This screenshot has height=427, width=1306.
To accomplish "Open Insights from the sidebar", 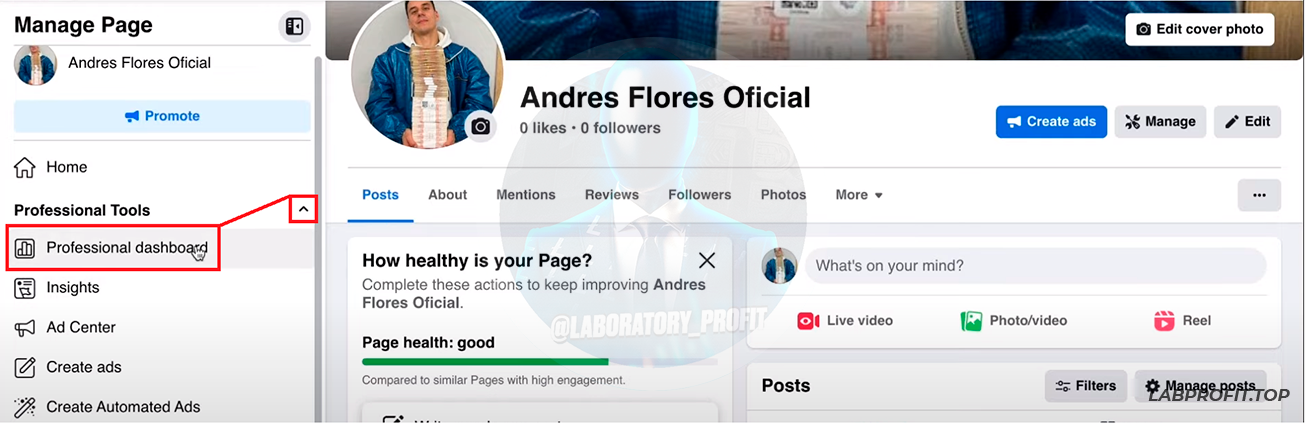I will (72, 288).
